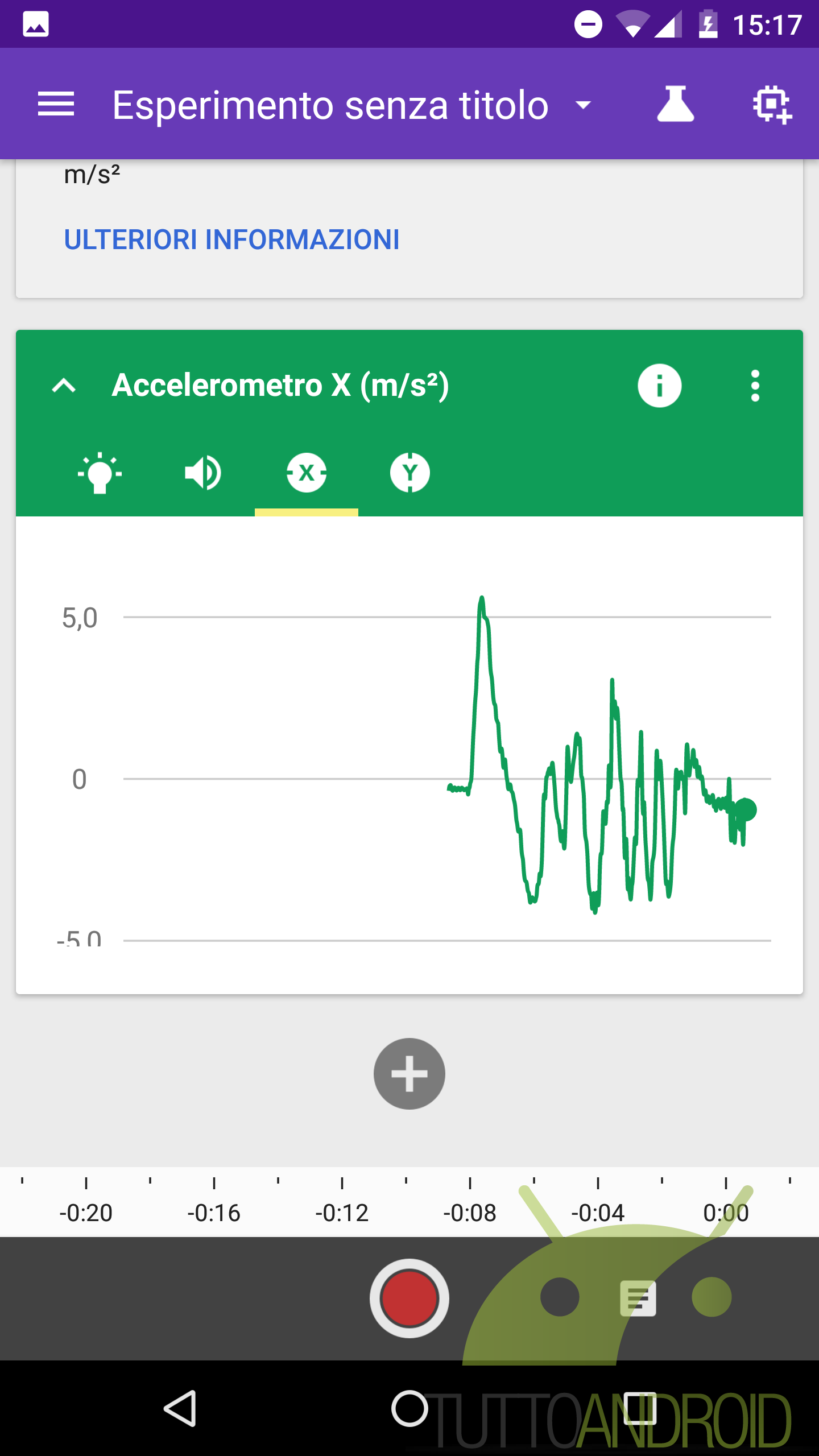Open the add sensor device settings
Screen dimensions: 819x1456
pyautogui.click(x=772, y=104)
